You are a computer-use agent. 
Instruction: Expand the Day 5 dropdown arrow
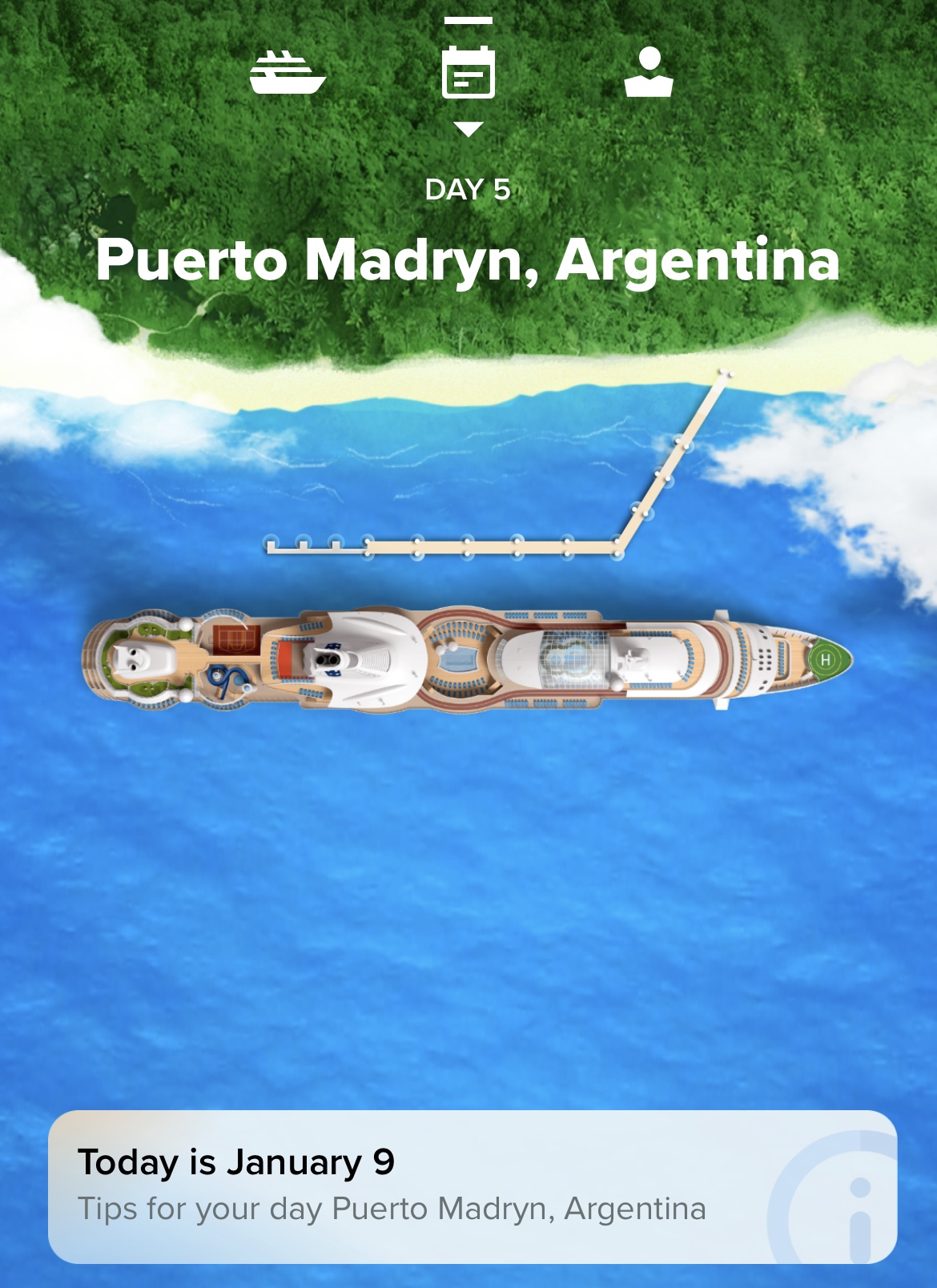tap(468, 129)
